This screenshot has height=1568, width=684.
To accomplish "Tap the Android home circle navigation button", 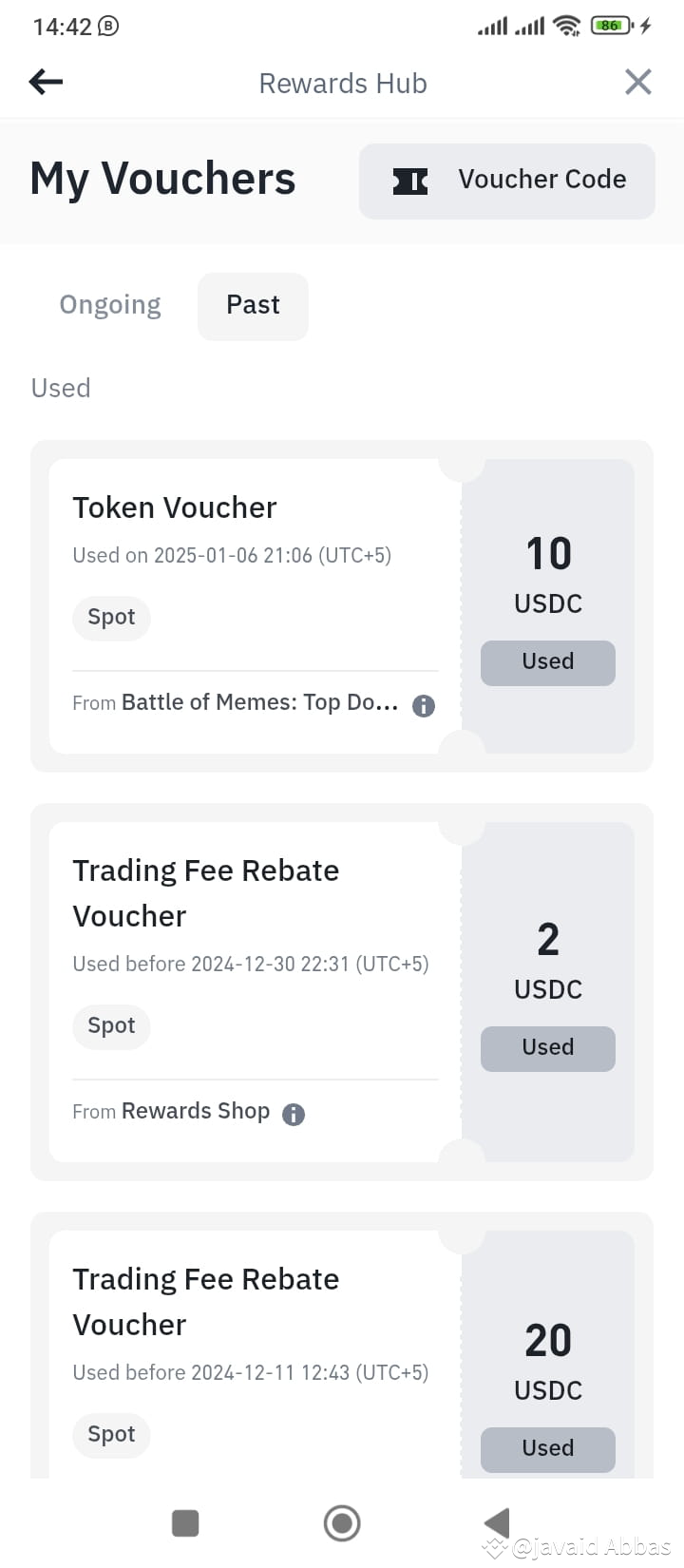I will point(342,1522).
